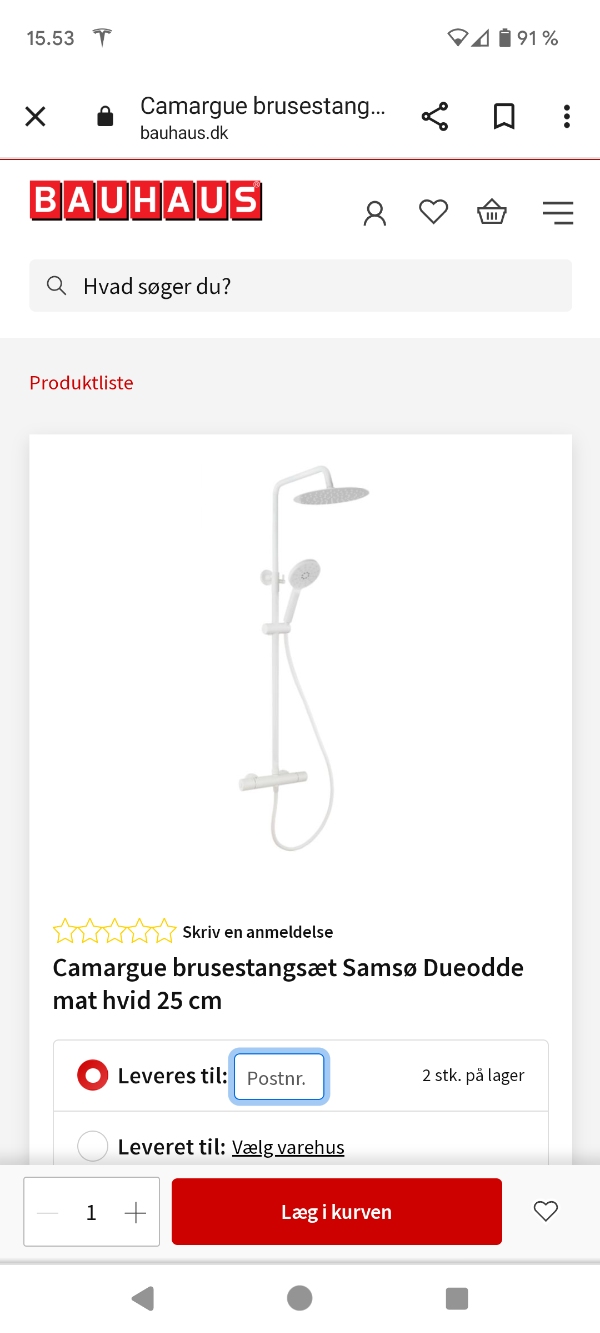Open the shopping basket

(x=492, y=212)
